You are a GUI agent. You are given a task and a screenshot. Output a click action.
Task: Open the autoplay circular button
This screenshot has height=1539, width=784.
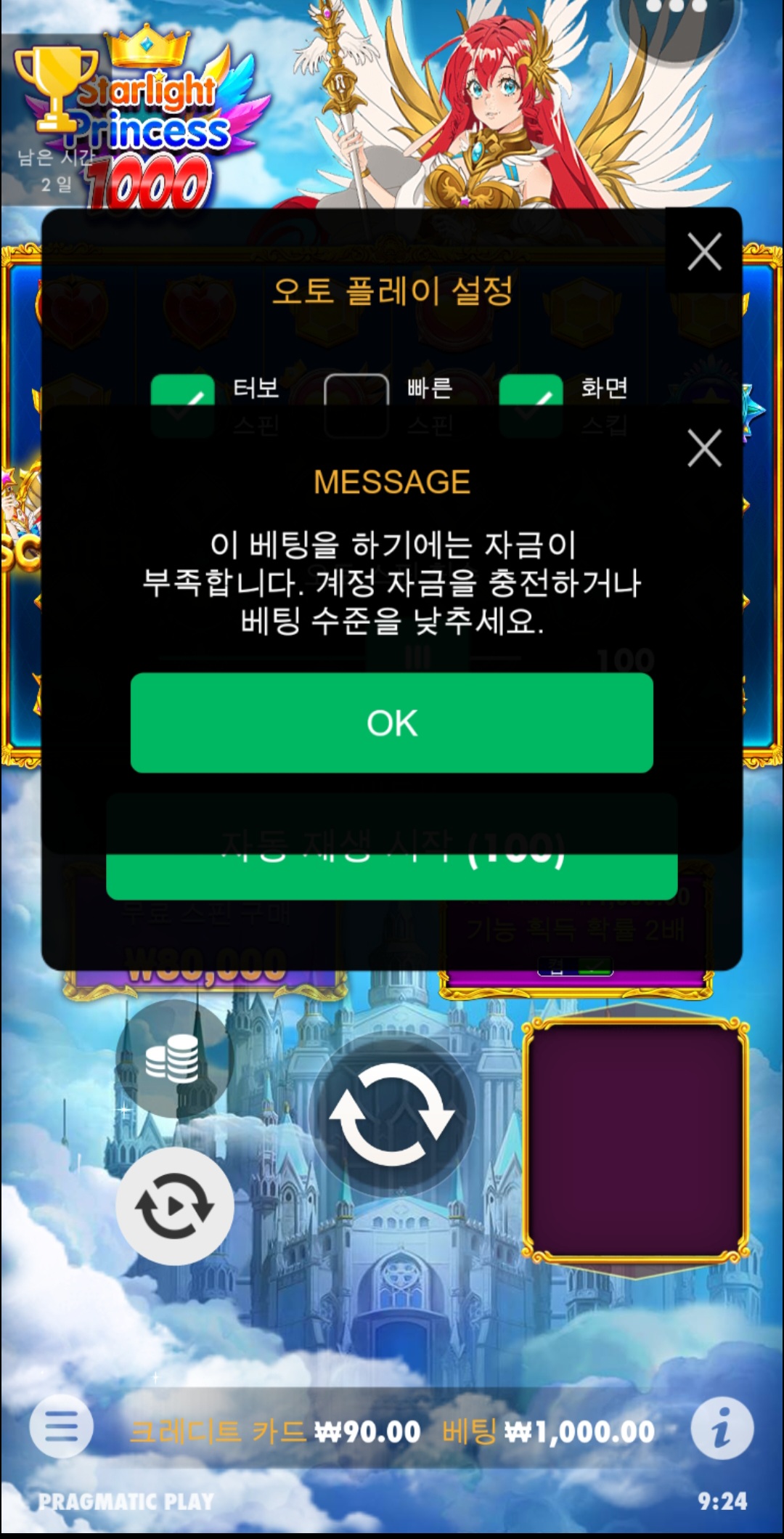[x=174, y=1206]
